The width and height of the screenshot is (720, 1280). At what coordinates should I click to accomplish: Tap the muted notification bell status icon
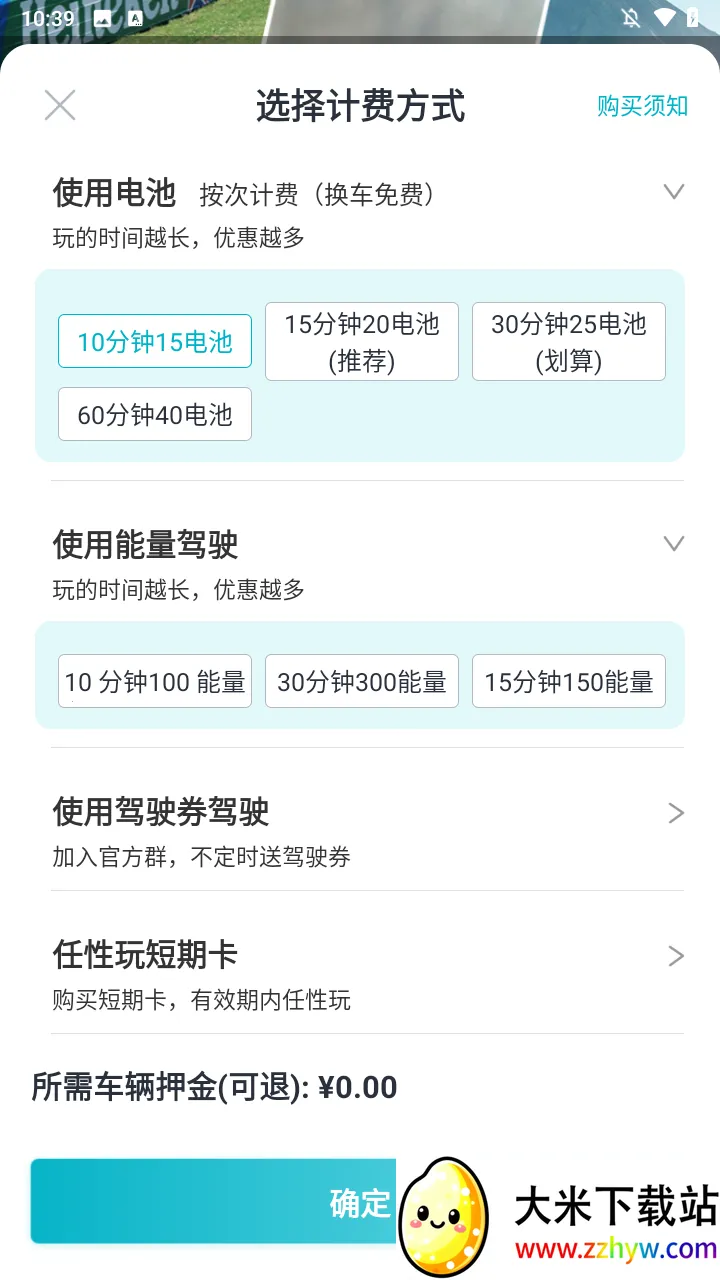[x=631, y=18]
